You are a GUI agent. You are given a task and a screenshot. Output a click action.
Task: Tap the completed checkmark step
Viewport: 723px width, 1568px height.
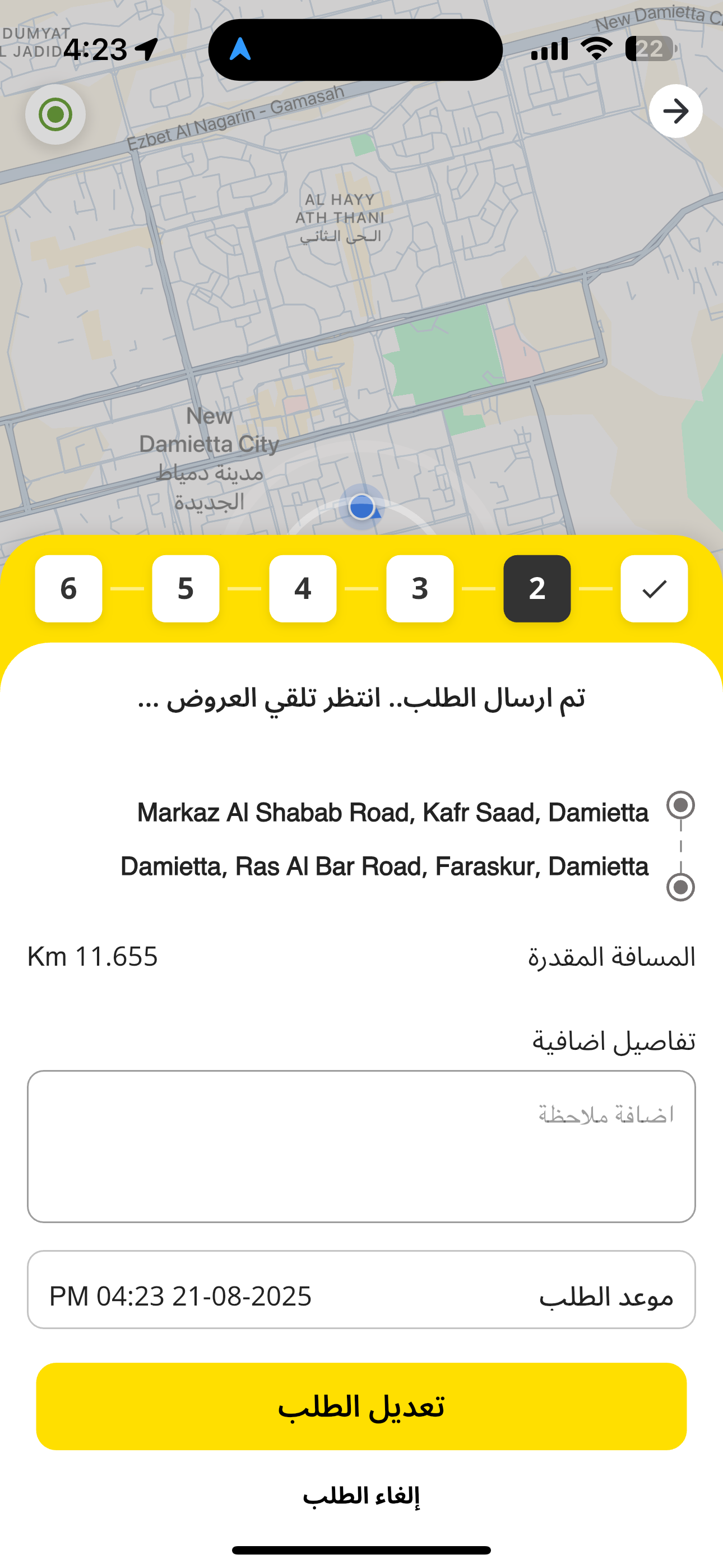click(654, 589)
